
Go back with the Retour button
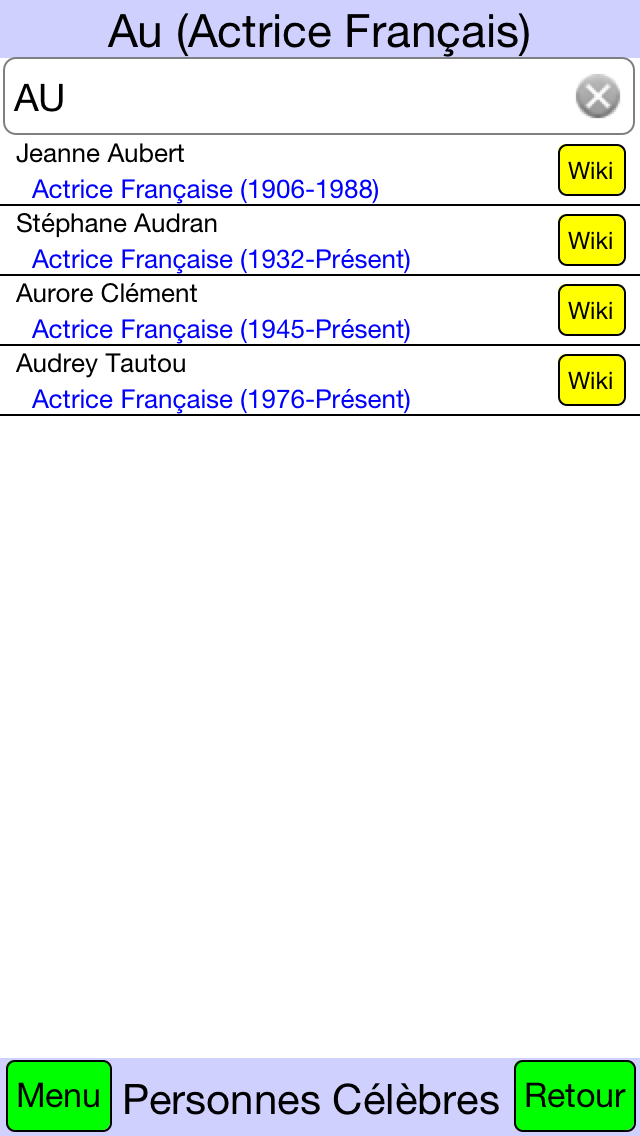click(575, 1096)
